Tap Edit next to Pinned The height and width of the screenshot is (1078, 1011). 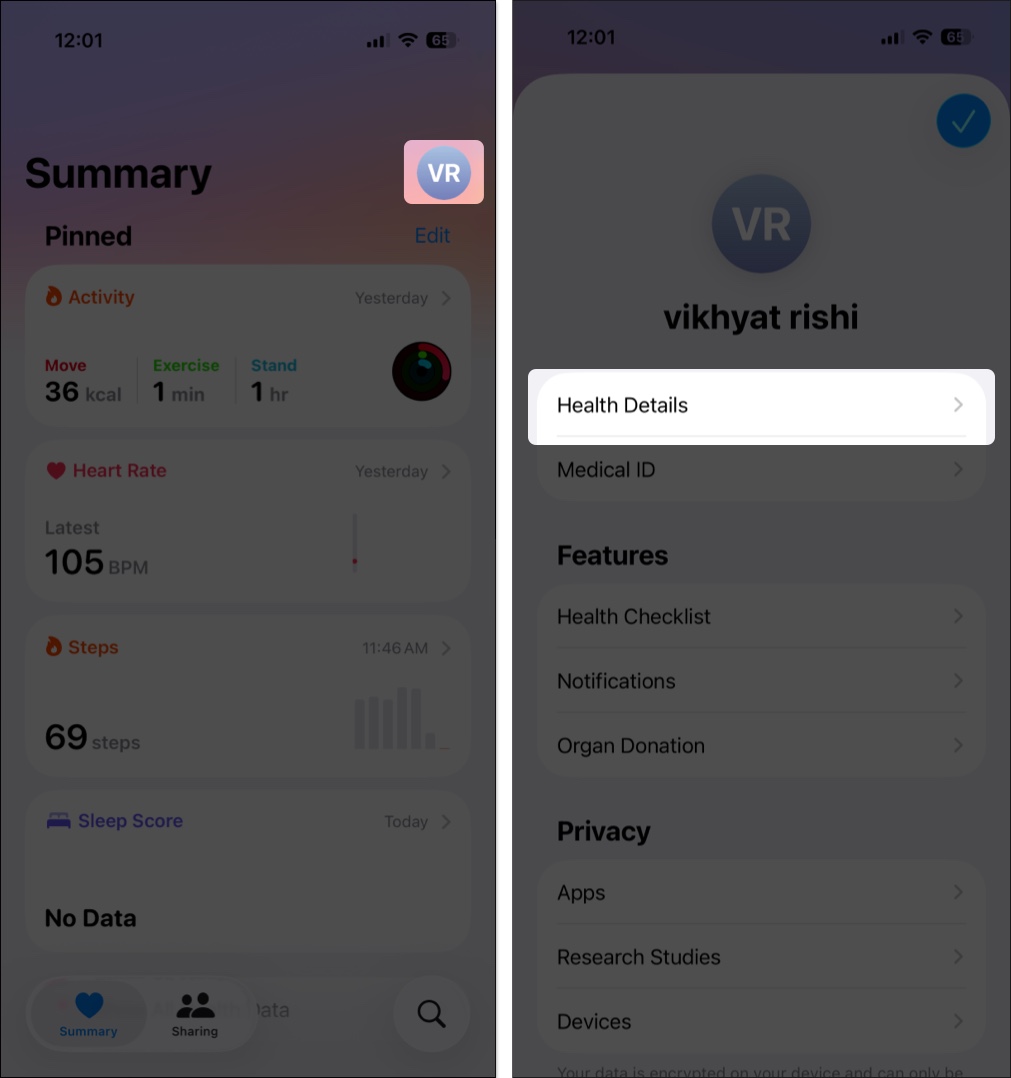[432, 236]
